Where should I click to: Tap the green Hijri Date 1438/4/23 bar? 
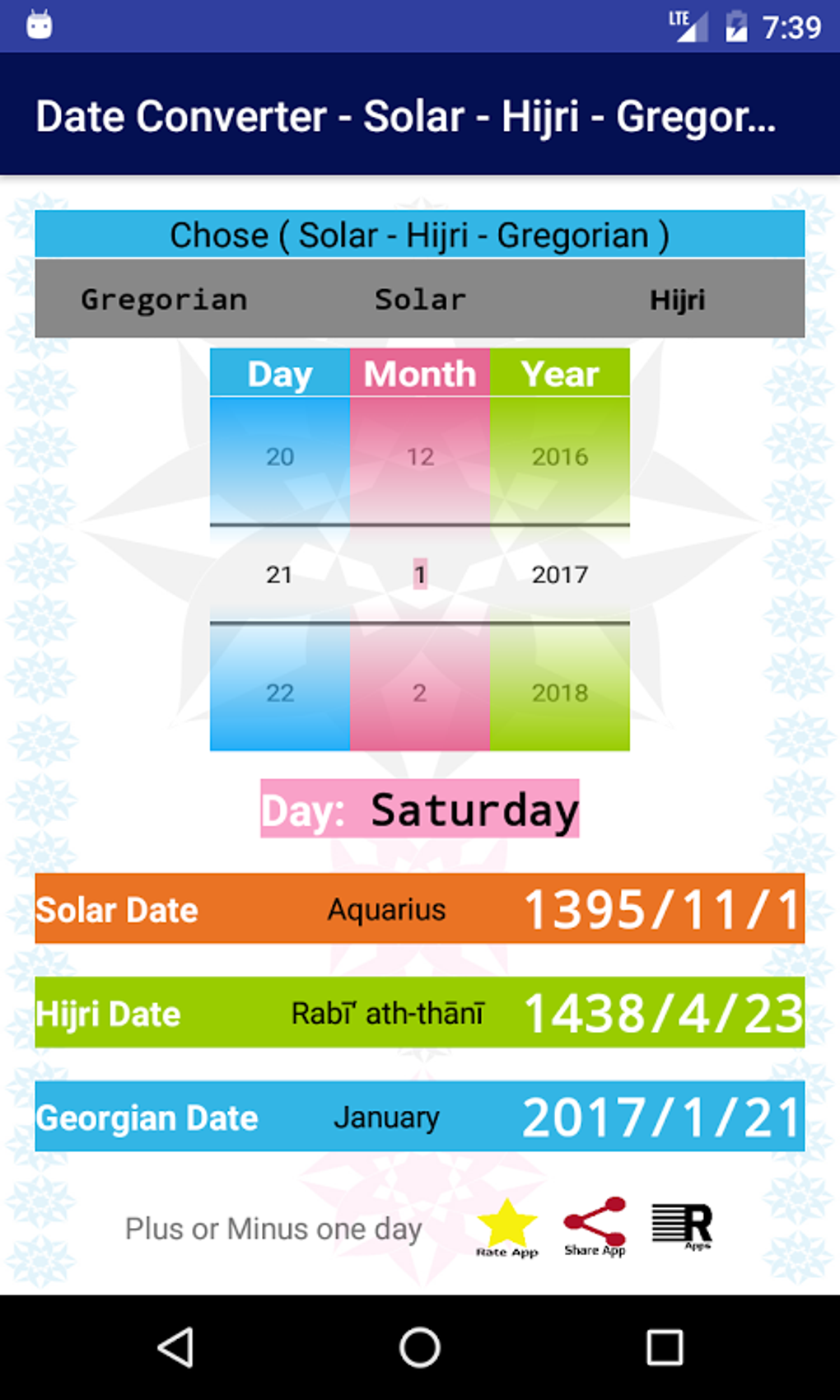tap(419, 1013)
